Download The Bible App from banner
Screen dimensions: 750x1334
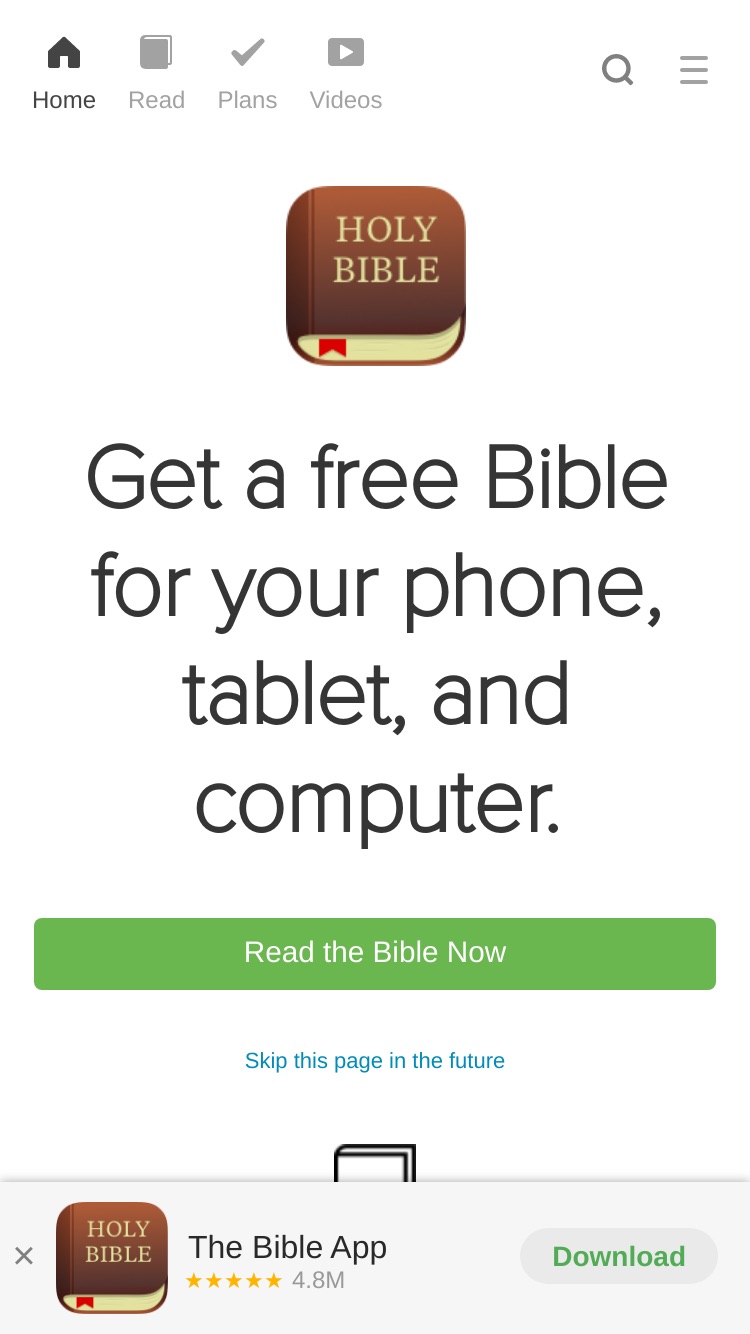click(x=619, y=1256)
